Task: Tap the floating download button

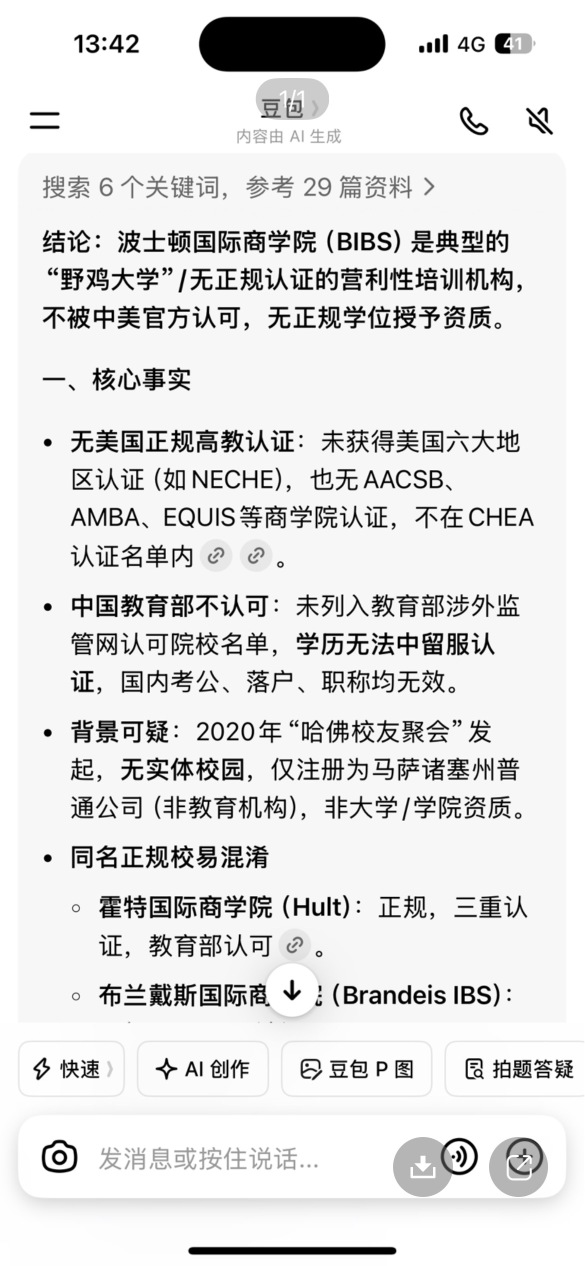Action: 423,1168
